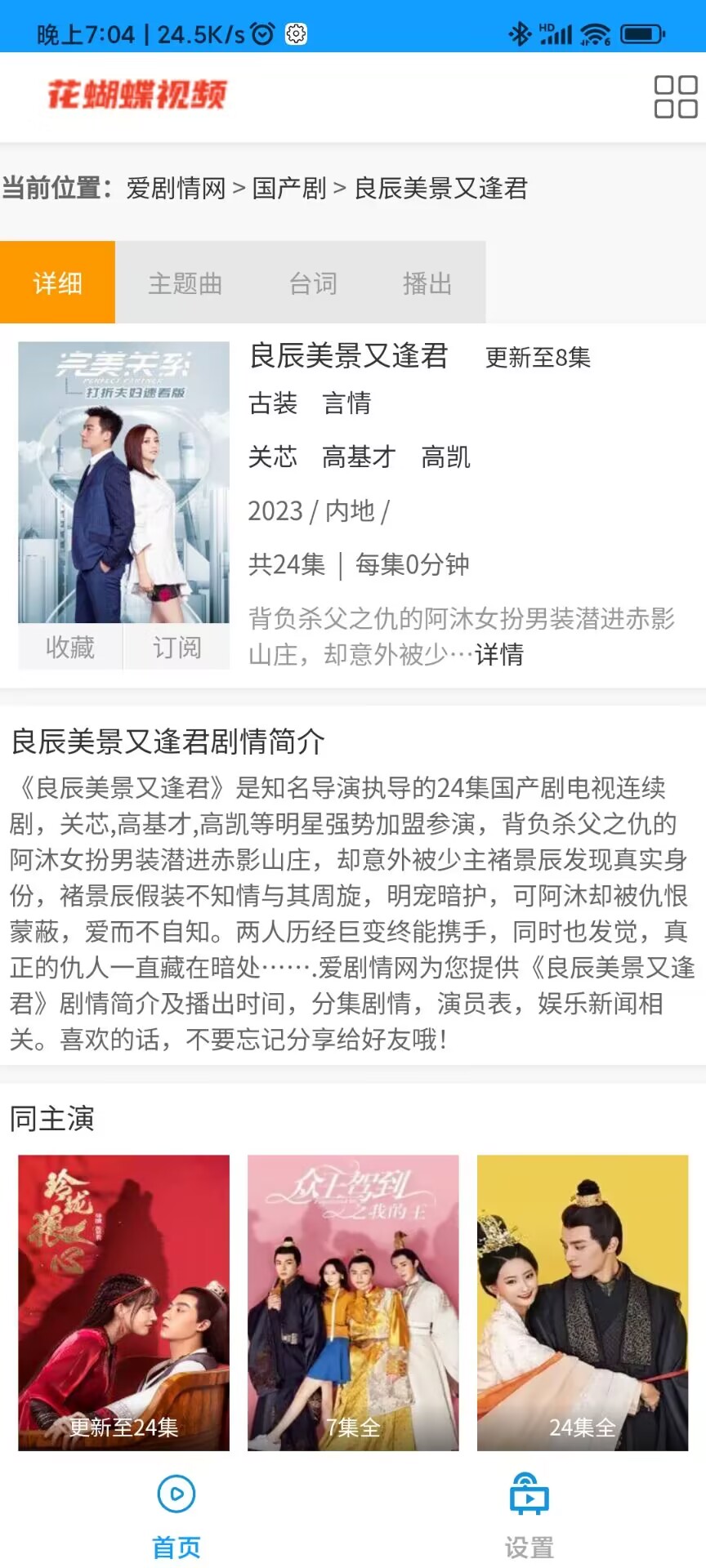
Task: Open the 古装 genre tag
Action: point(273,403)
